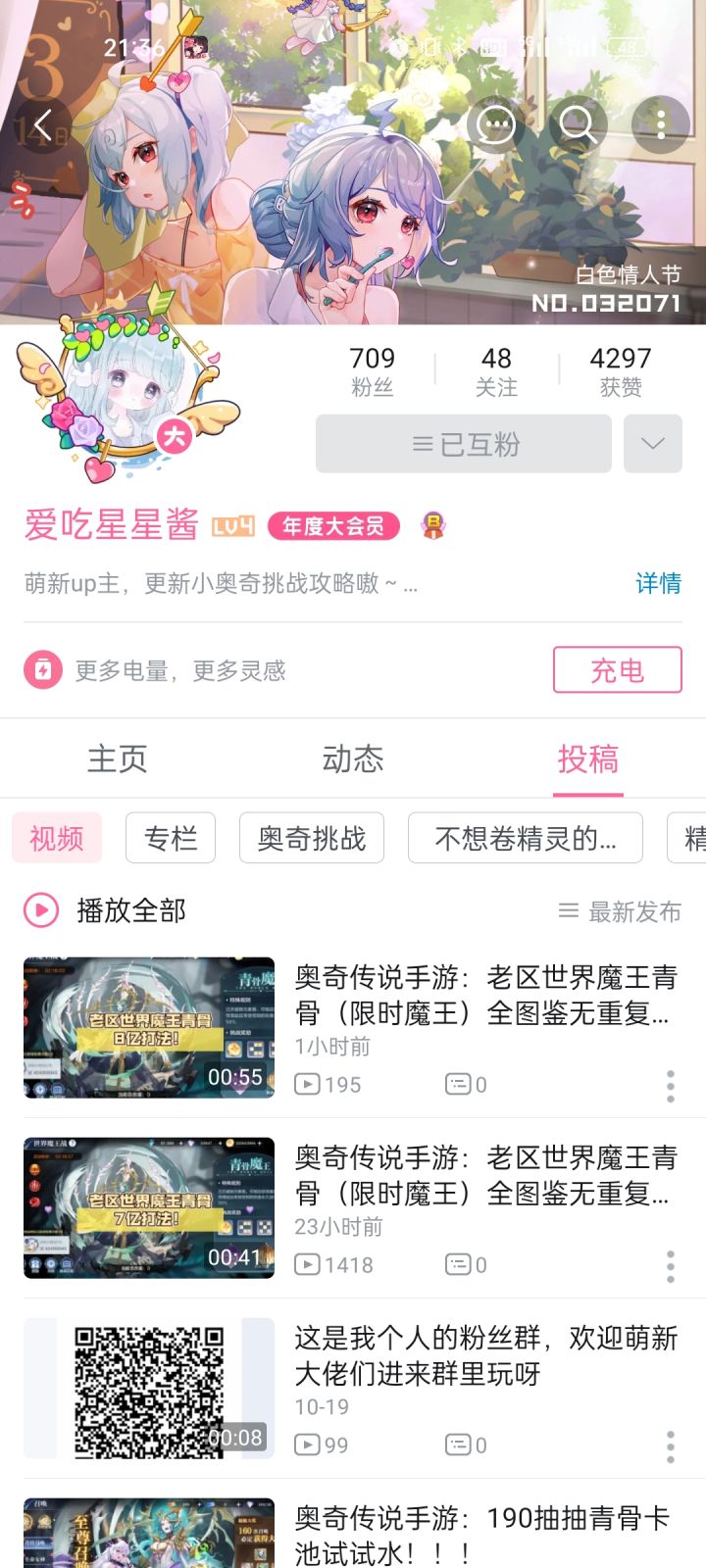Expand the truncated 不想卷精灵的 category chip
Screen dimensions: 706x1568
tap(526, 838)
